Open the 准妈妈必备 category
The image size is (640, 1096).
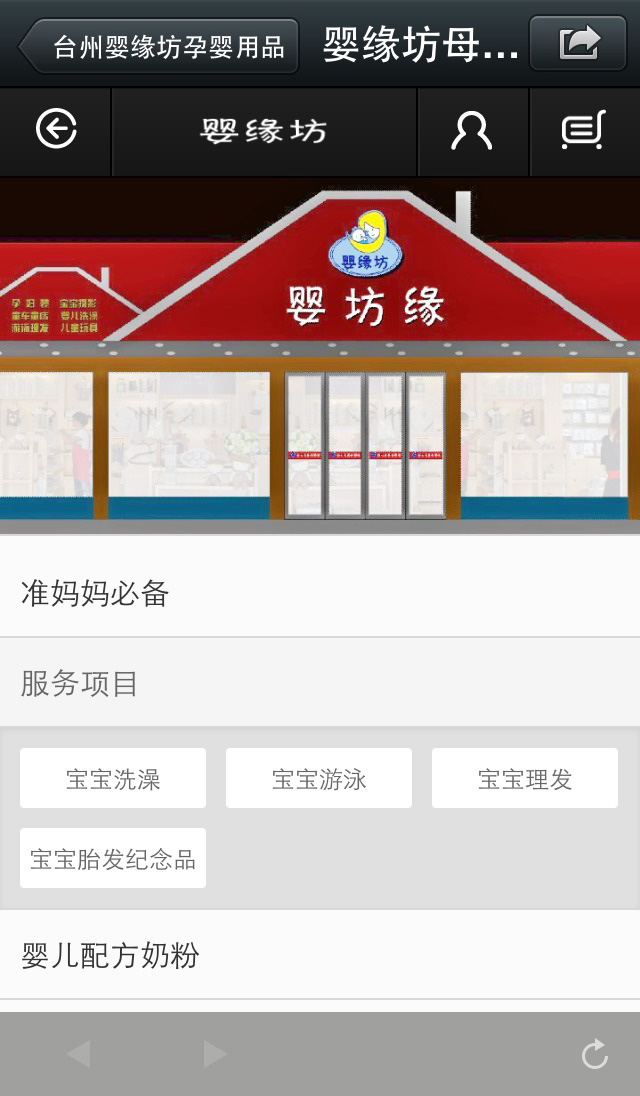click(320, 593)
